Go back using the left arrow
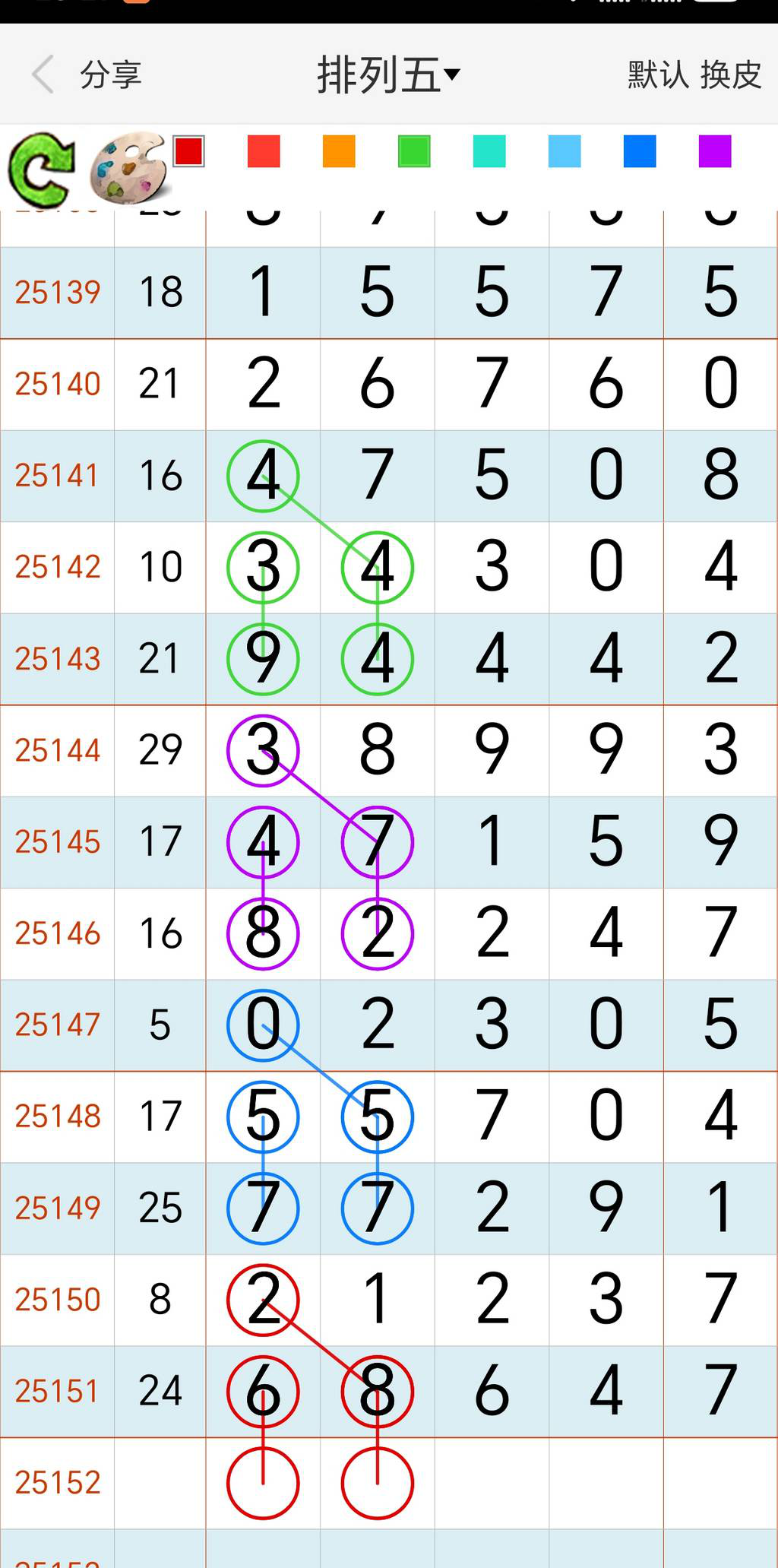Viewport: 778px width, 1568px height. [43, 74]
